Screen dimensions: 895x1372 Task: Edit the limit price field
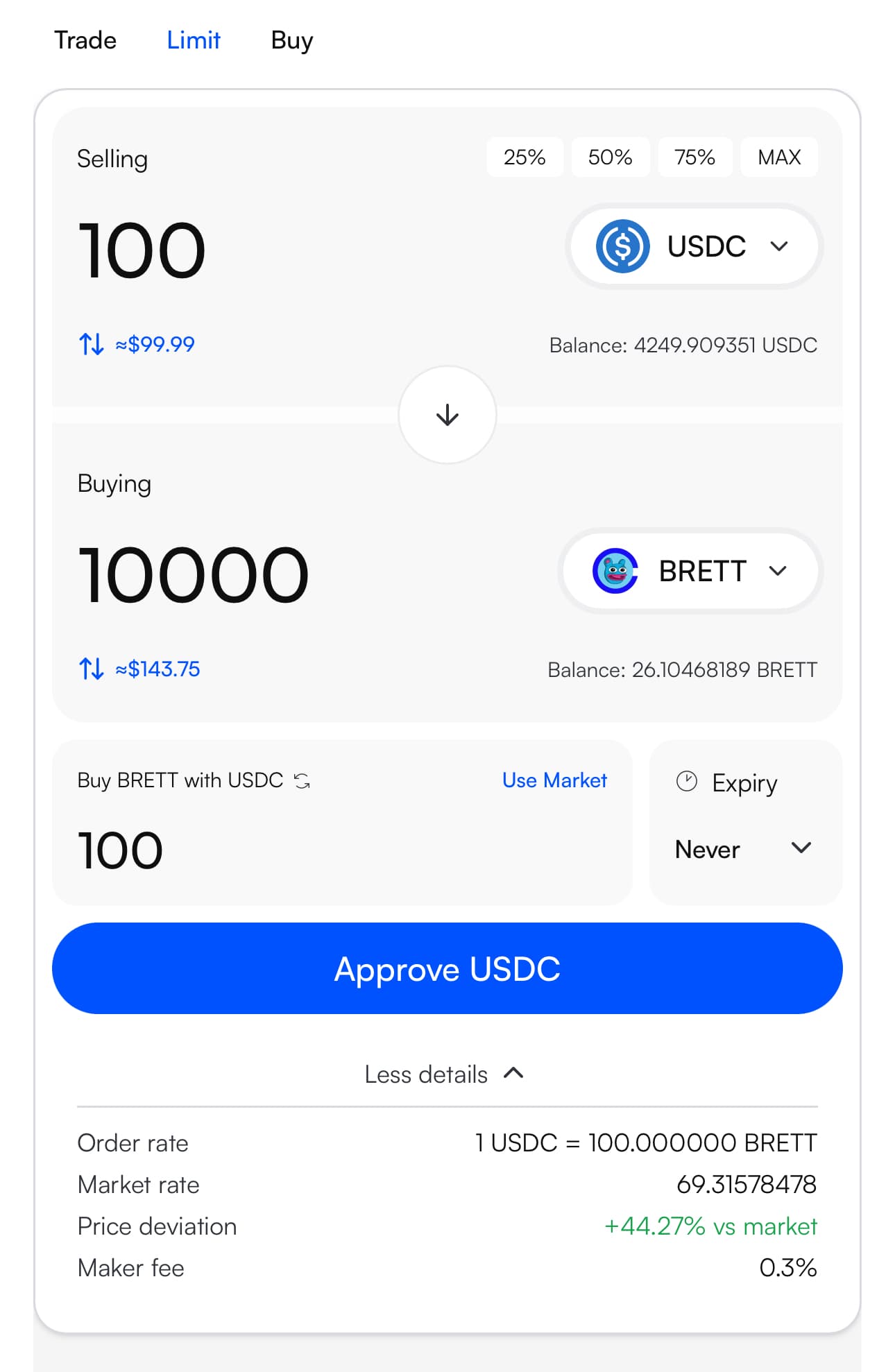pos(278,851)
